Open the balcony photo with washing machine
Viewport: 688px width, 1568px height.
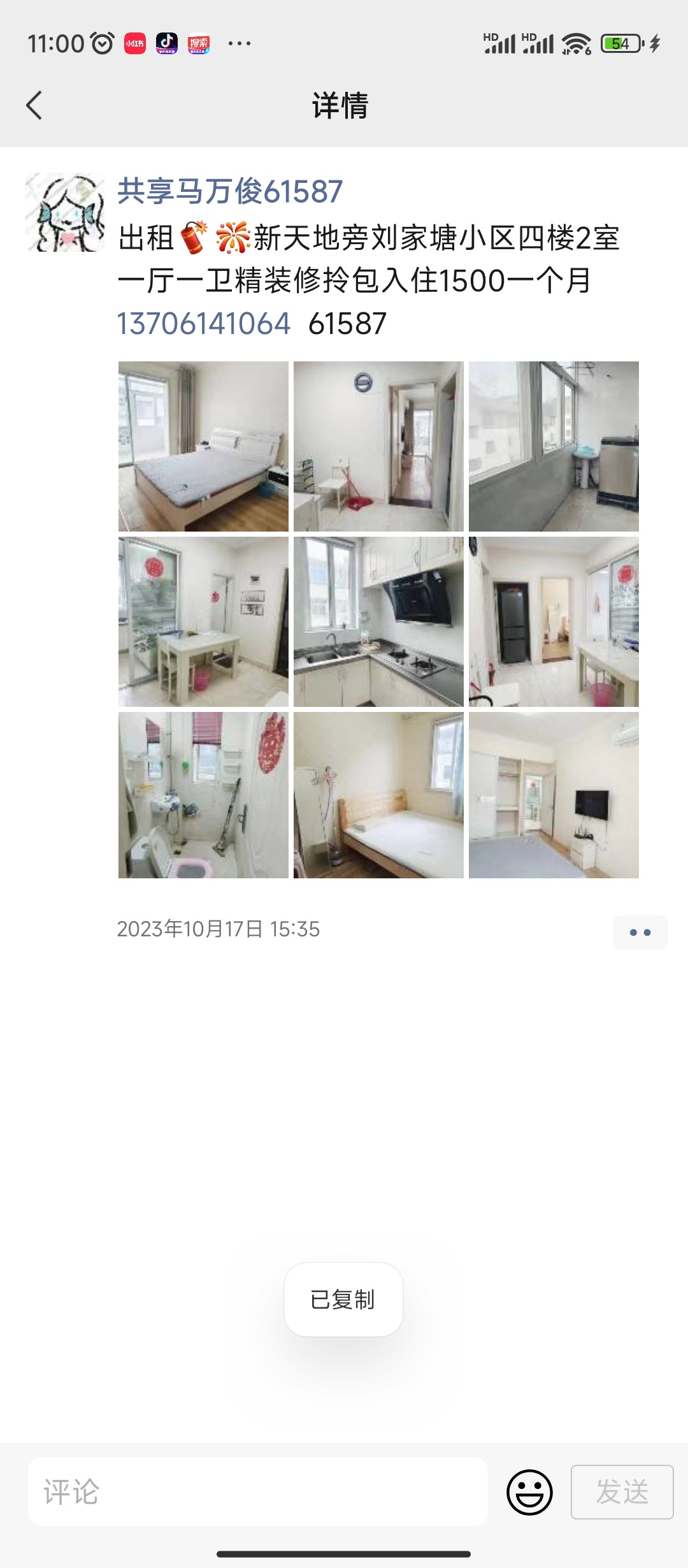click(x=554, y=446)
